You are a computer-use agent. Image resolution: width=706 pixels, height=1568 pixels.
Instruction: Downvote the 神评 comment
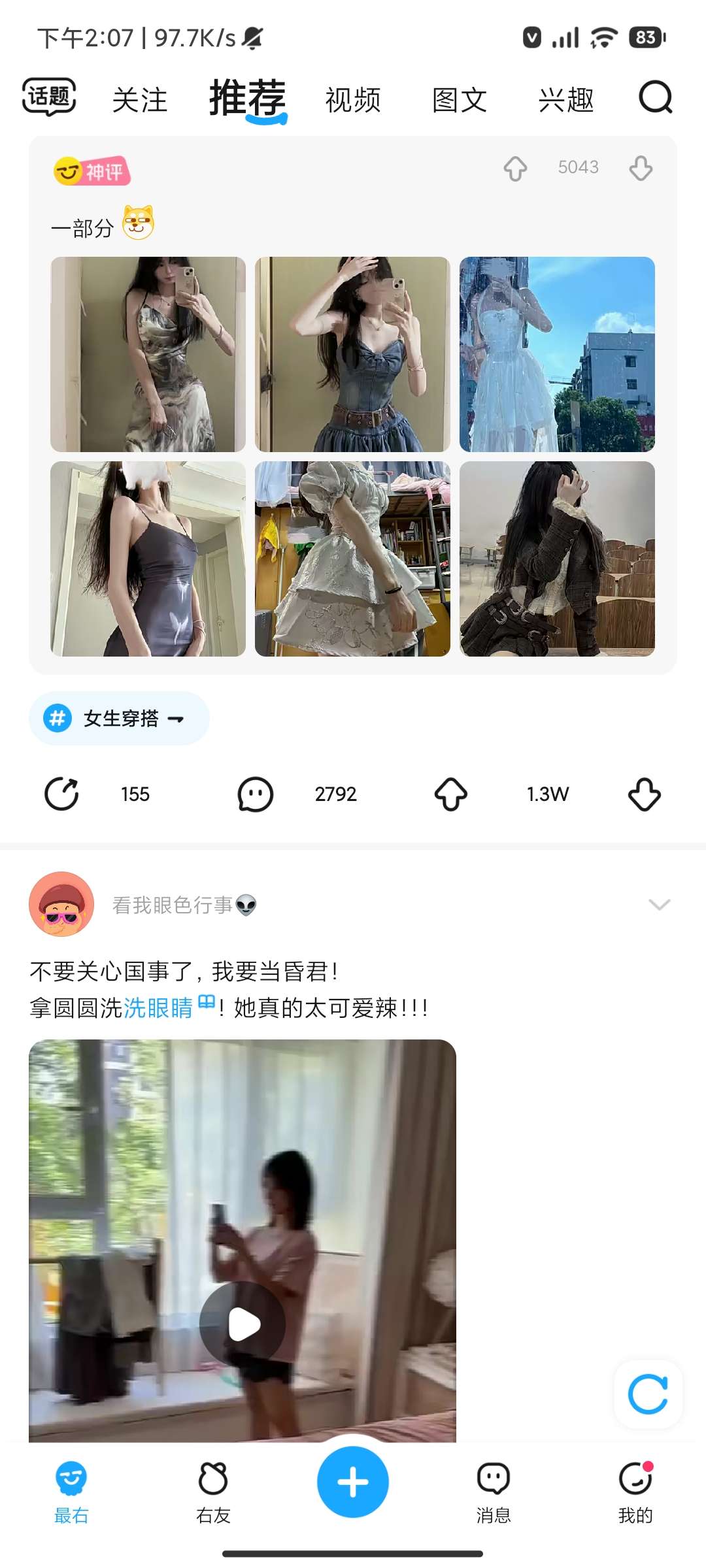tap(641, 168)
